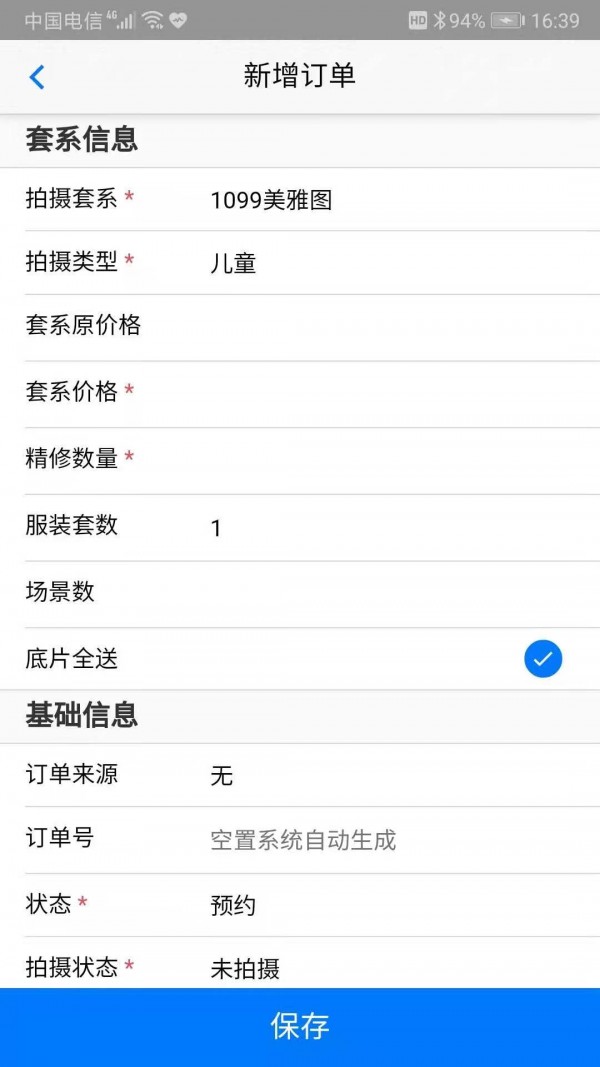The height and width of the screenshot is (1067, 600).
Task: Tap the 保存 button
Action: (300, 1027)
